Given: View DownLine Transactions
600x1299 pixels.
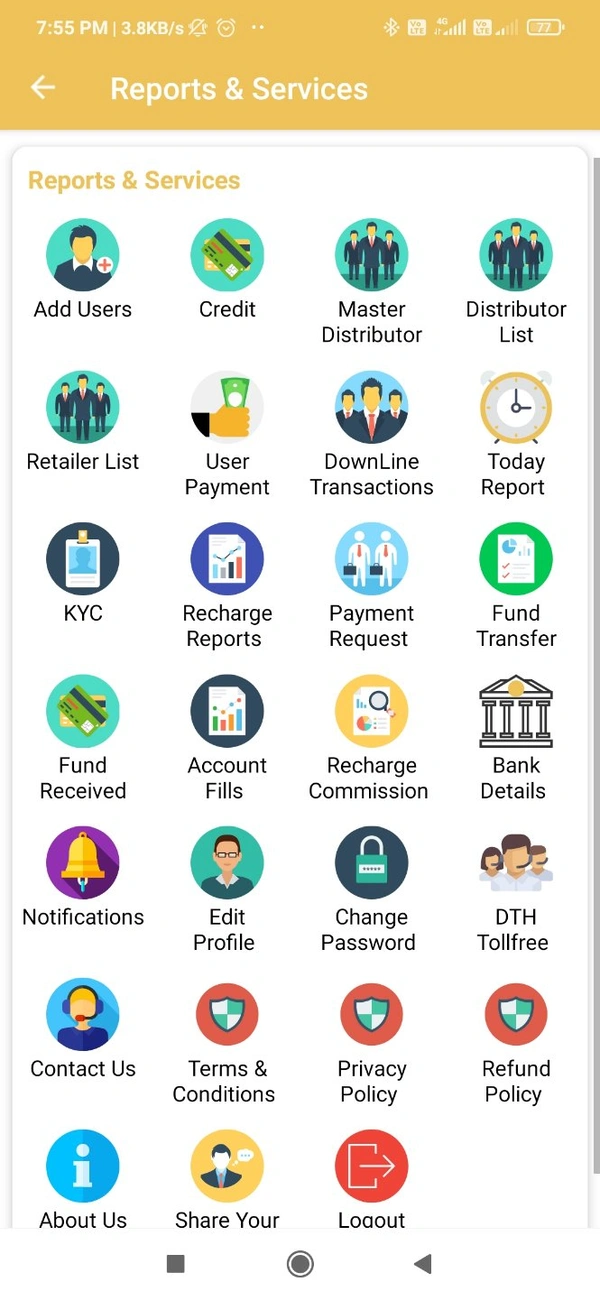Looking at the screenshot, I should pyautogui.click(x=371, y=408).
